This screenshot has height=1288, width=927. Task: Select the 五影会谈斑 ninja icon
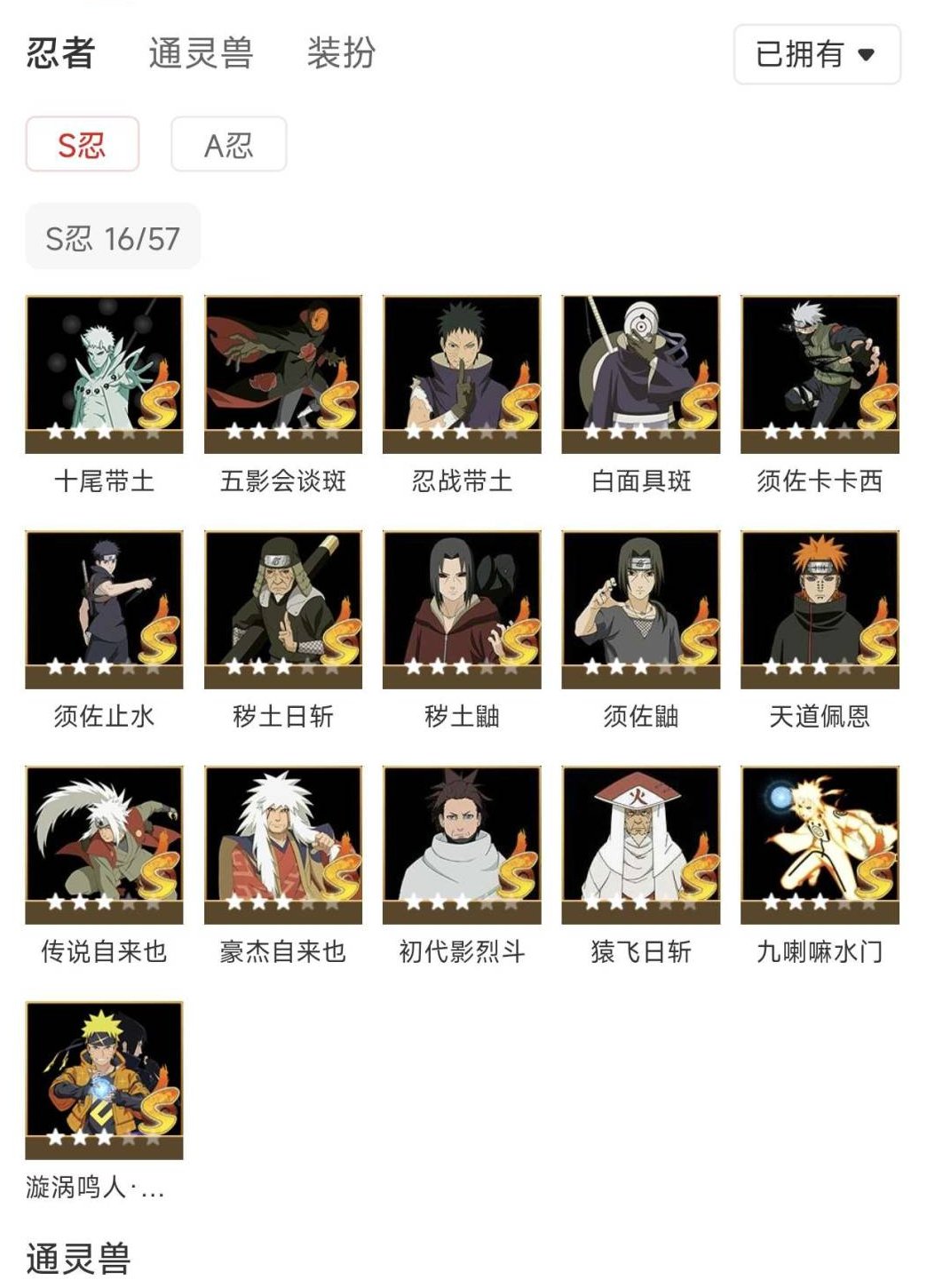(284, 373)
